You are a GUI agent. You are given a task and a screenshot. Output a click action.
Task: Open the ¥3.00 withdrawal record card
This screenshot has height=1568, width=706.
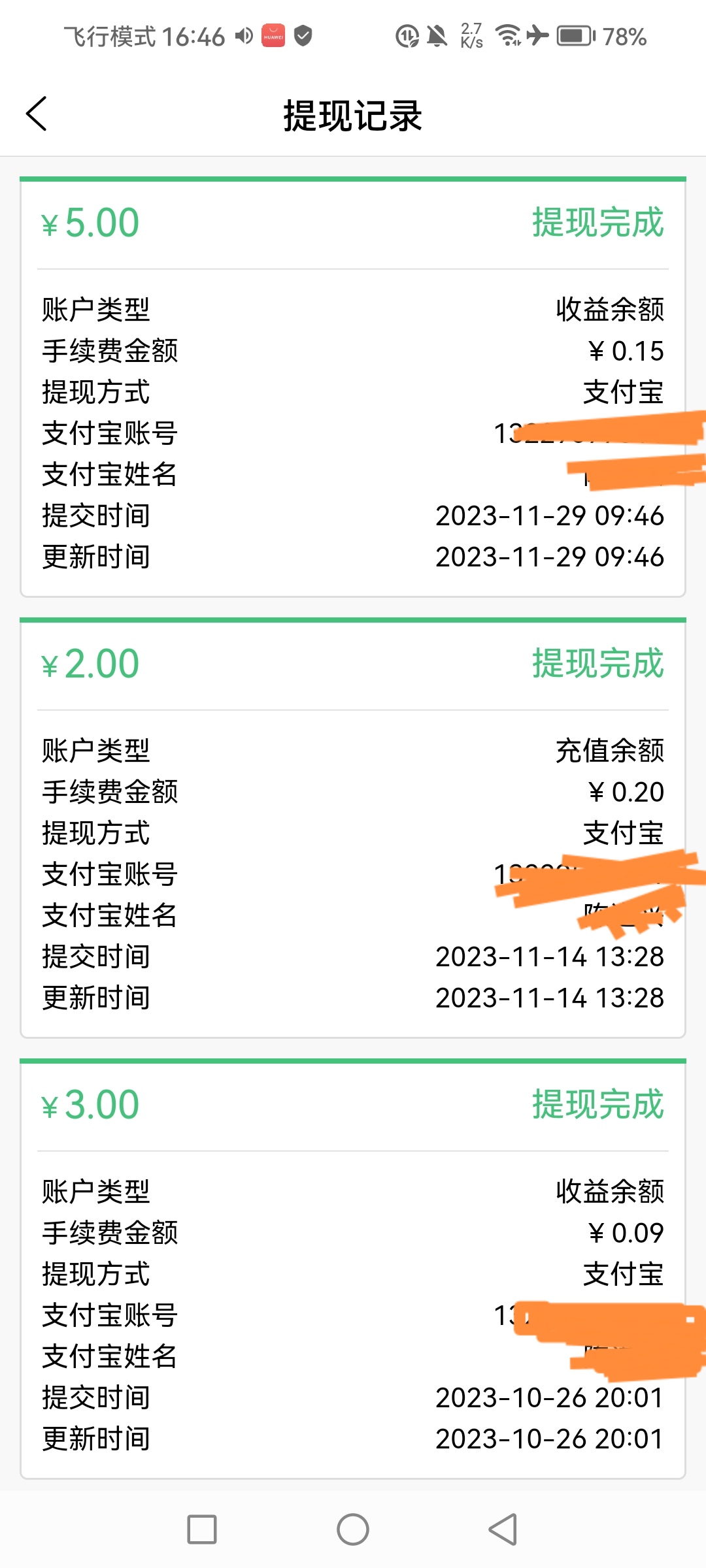point(353,1269)
